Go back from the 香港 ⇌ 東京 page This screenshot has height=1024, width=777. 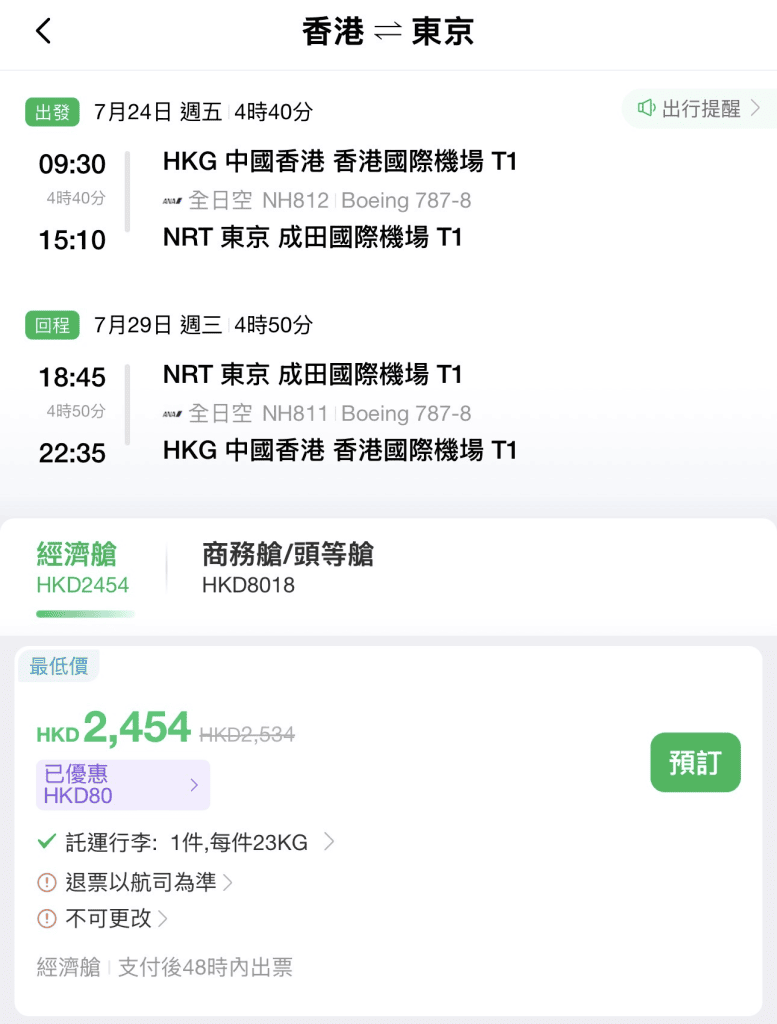(x=43, y=32)
